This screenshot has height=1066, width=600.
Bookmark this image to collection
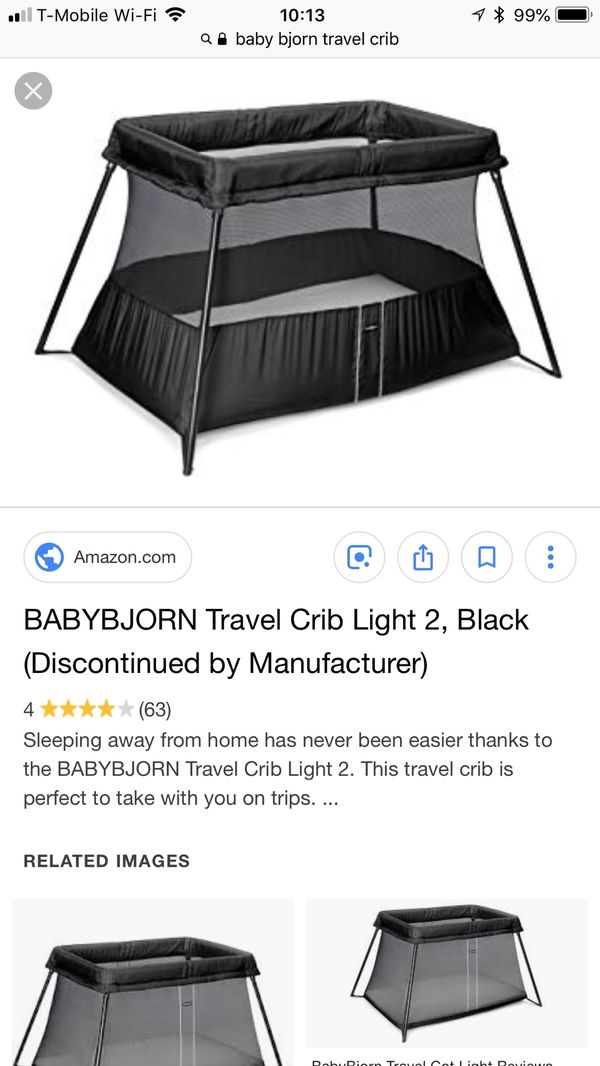point(487,557)
